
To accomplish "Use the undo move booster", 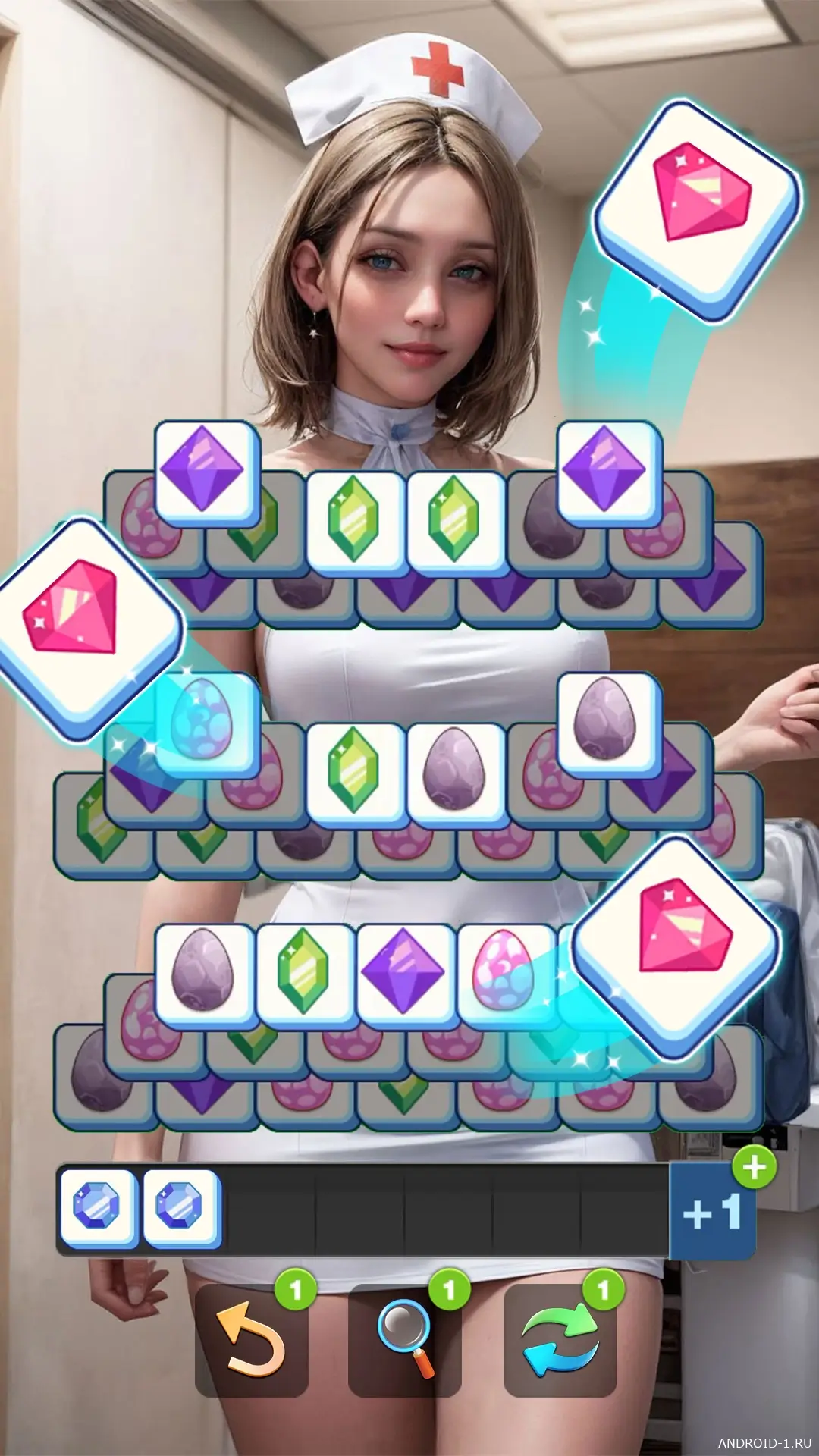I will click(252, 1341).
